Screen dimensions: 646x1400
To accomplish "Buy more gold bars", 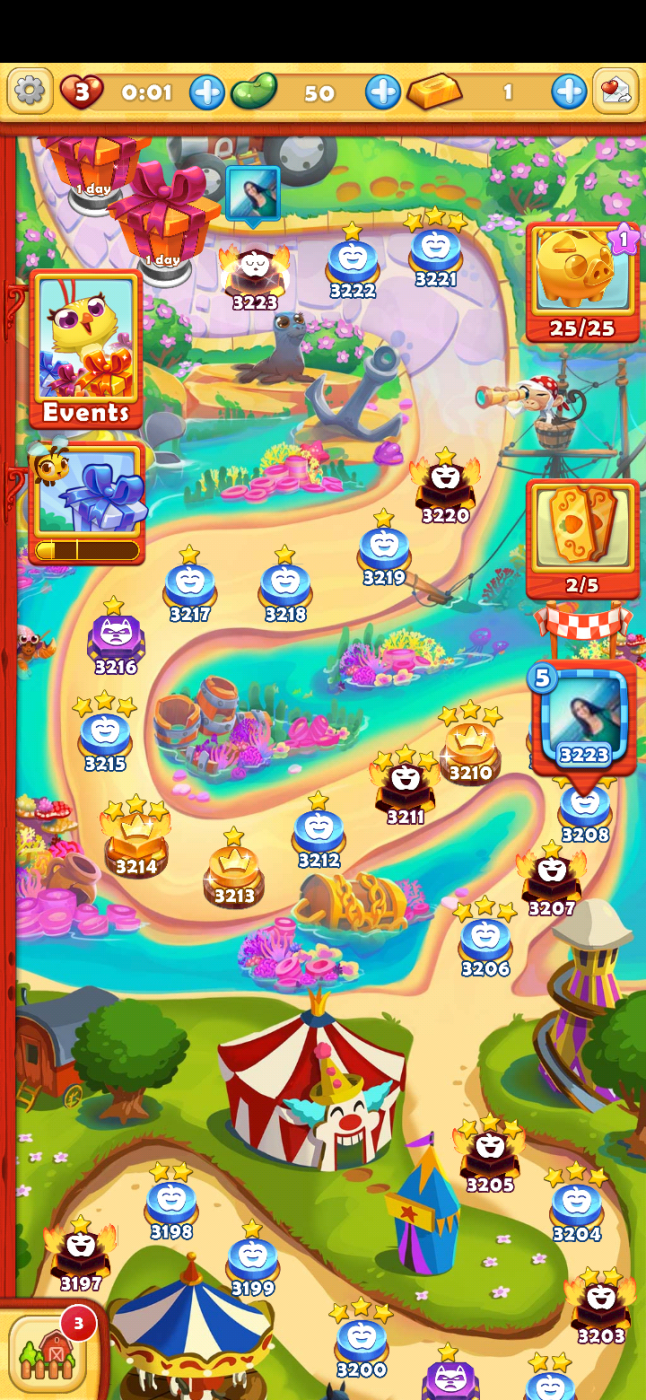I will 568,92.
